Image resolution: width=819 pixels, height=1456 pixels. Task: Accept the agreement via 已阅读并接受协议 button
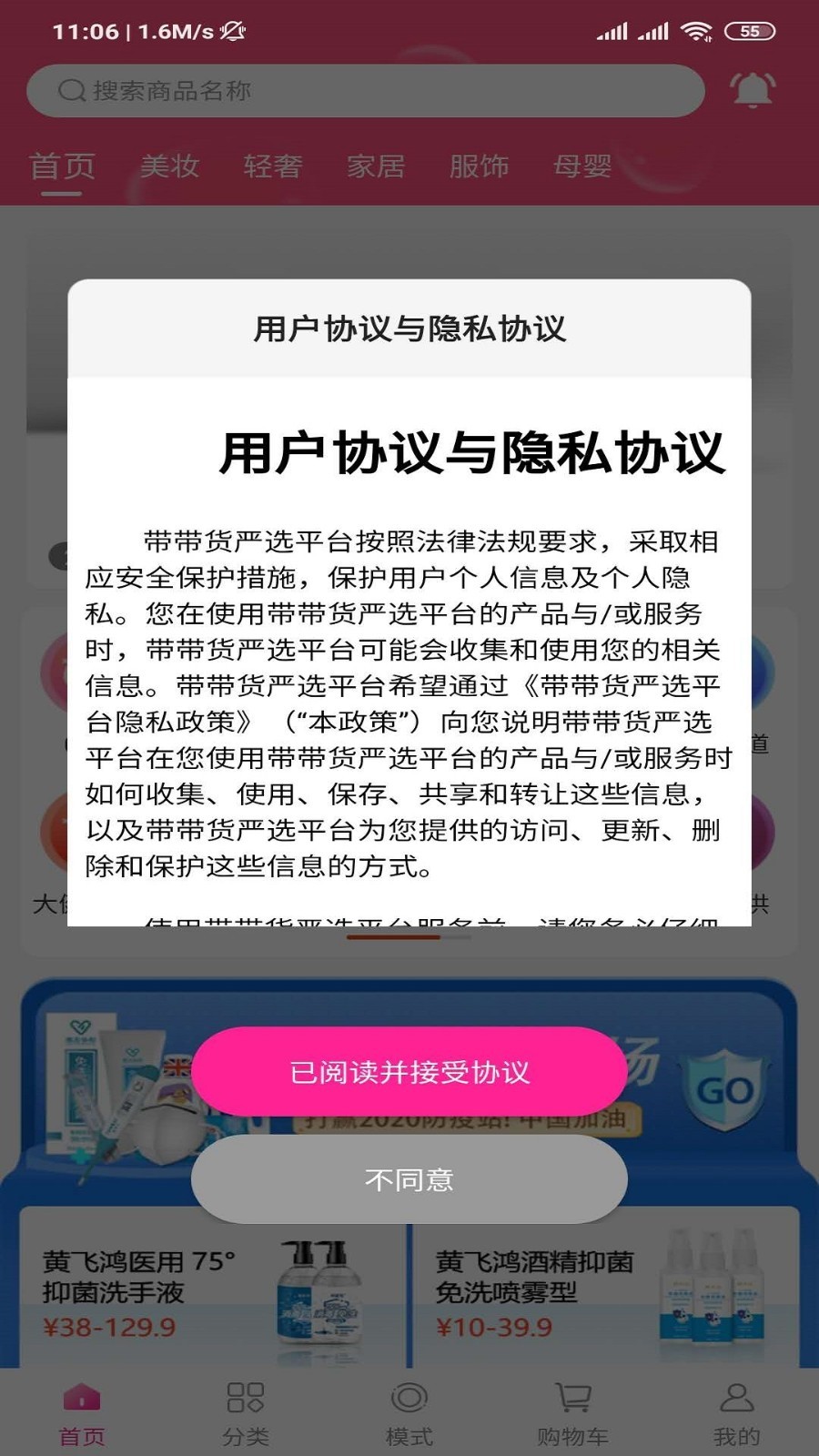pos(409,1072)
